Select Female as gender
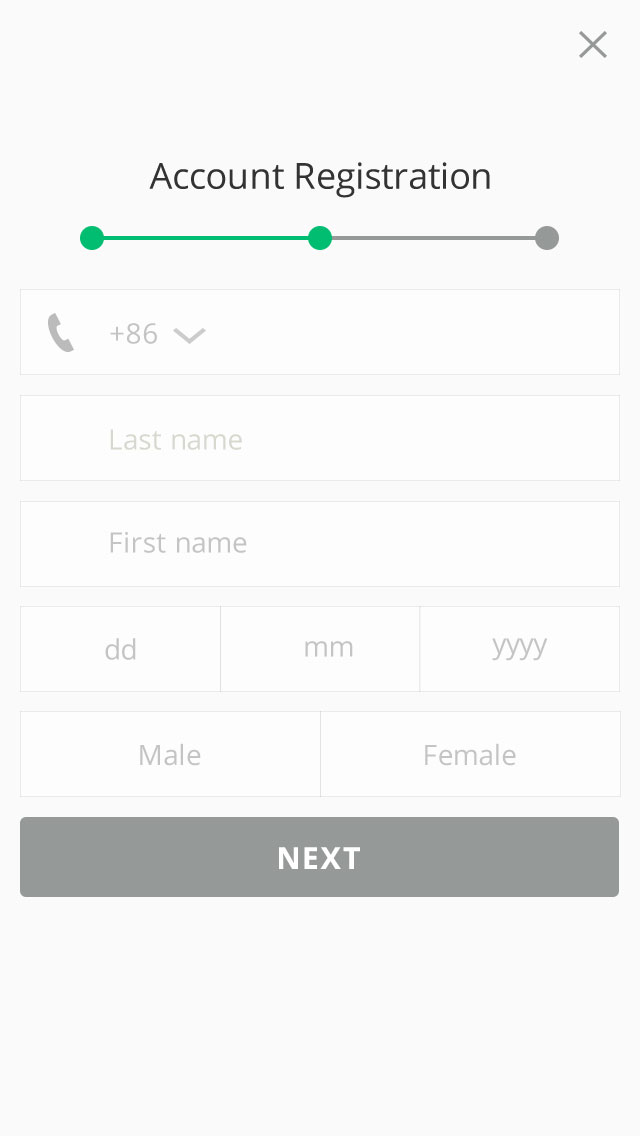640x1136 pixels. click(x=469, y=755)
